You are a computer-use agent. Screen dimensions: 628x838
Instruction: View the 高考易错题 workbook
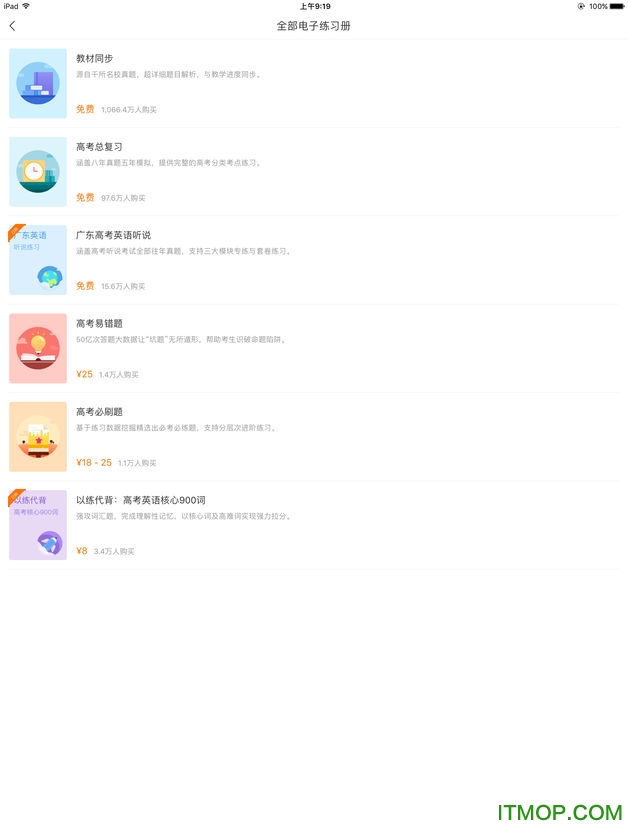coord(99,324)
